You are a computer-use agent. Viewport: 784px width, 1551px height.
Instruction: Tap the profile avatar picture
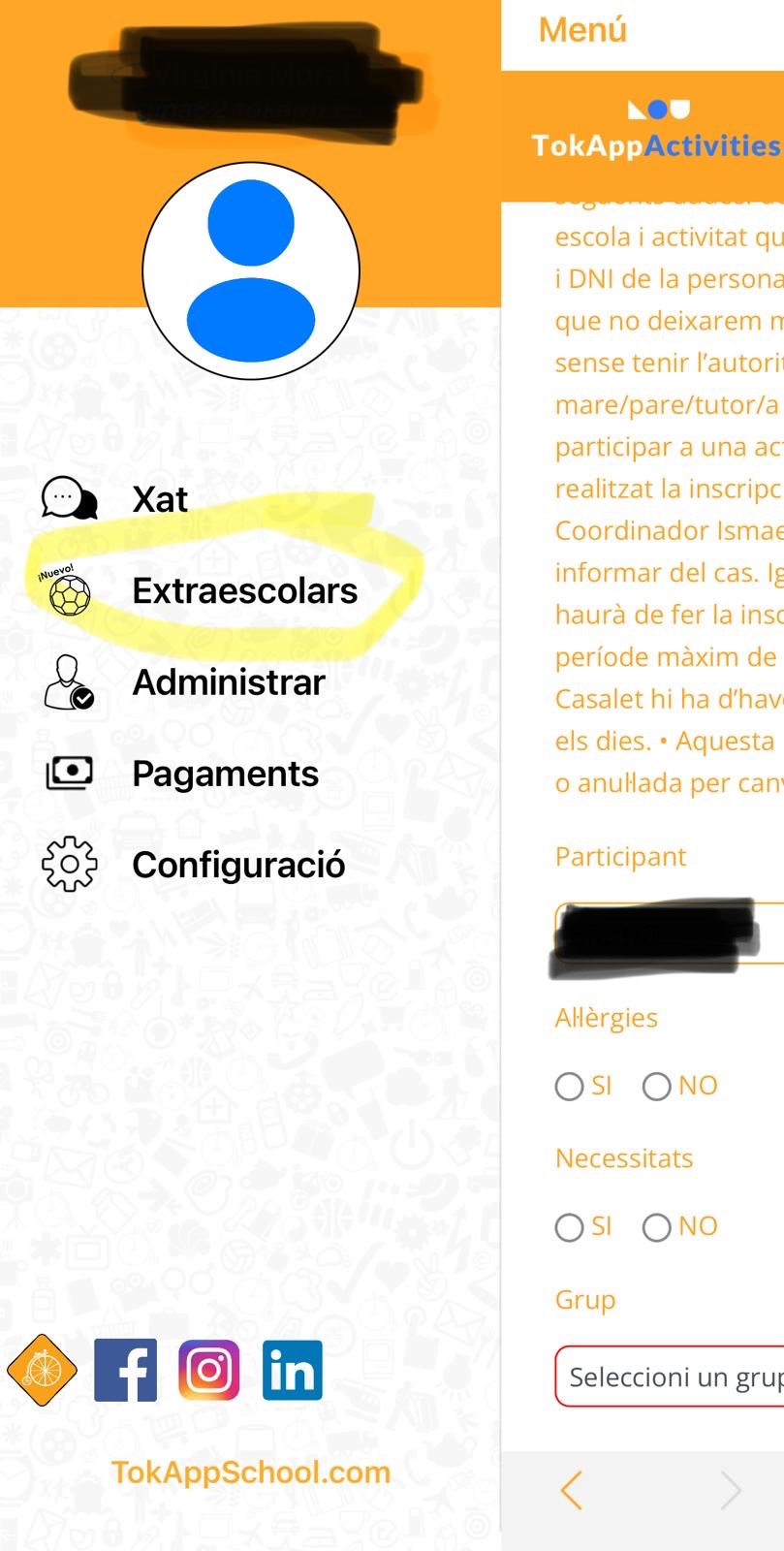point(251,271)
